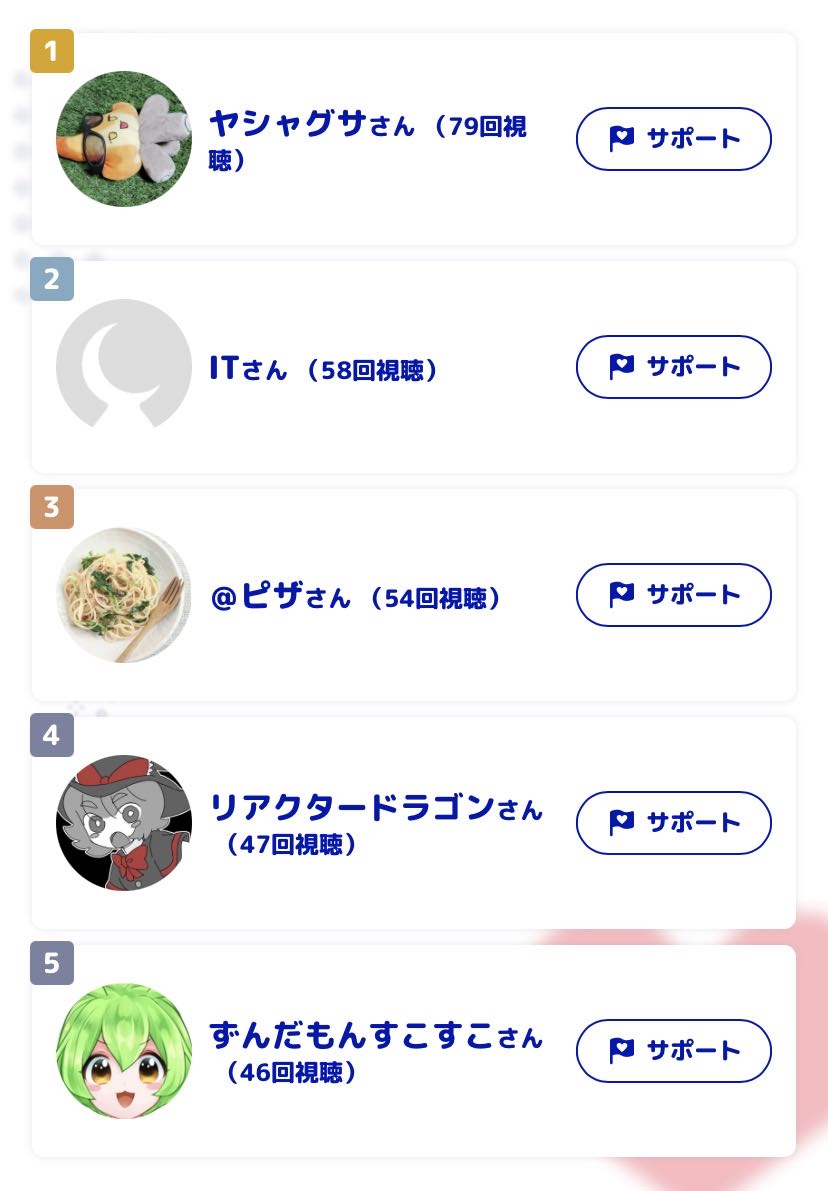Support ITさん with the サポート button

(x=673, y=367)
